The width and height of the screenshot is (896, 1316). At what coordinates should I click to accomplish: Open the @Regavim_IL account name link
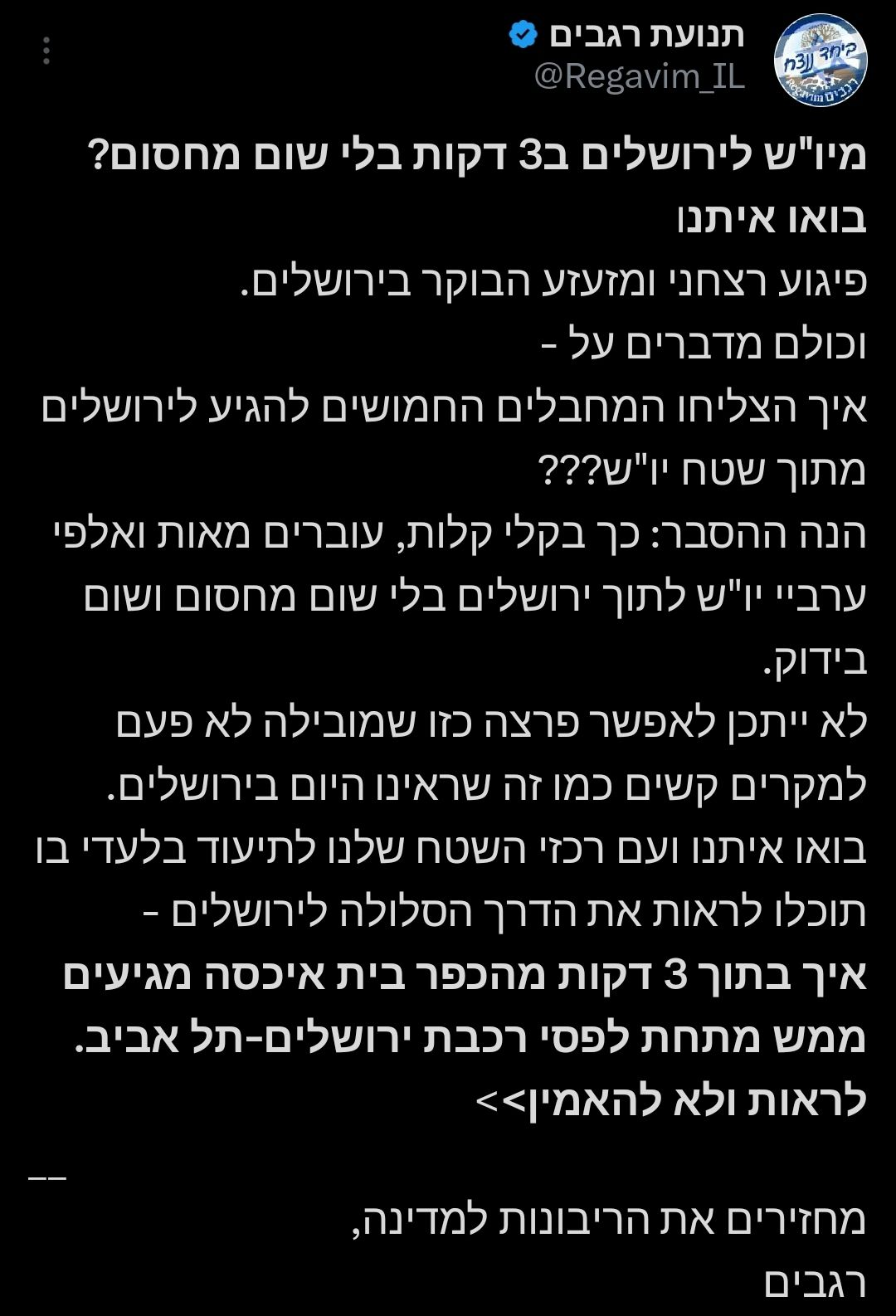point(640,77)
